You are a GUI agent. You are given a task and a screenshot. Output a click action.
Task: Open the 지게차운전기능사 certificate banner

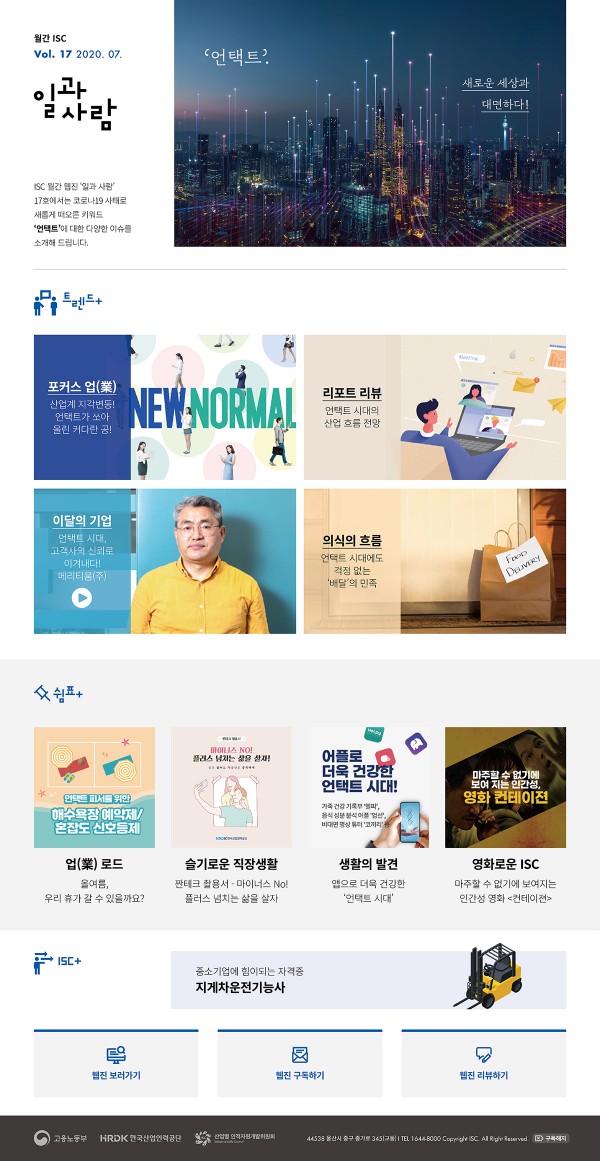click(x=368, y=980)
